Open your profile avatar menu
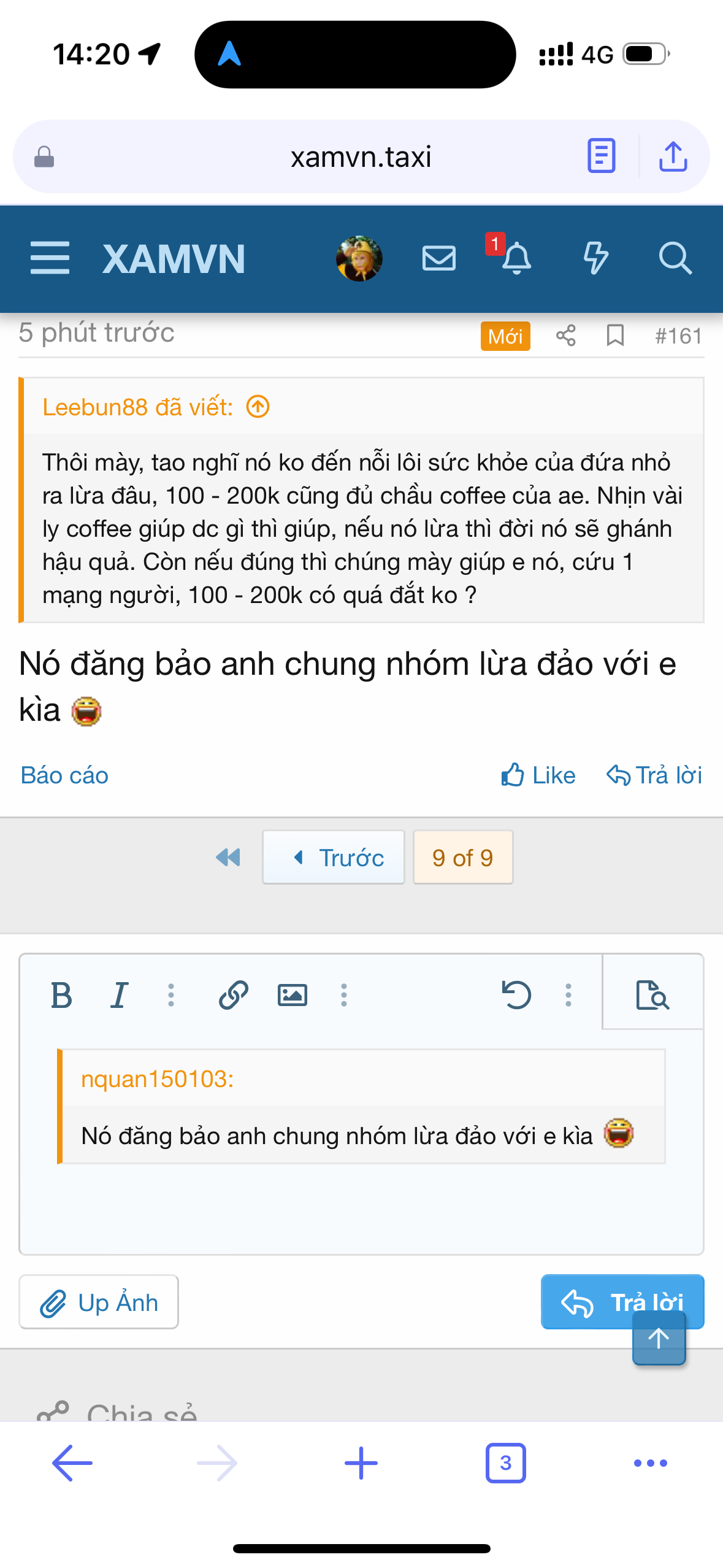The width and height of the screenshot is (723, 1568). pyautogui.click(x=359, y=258)
